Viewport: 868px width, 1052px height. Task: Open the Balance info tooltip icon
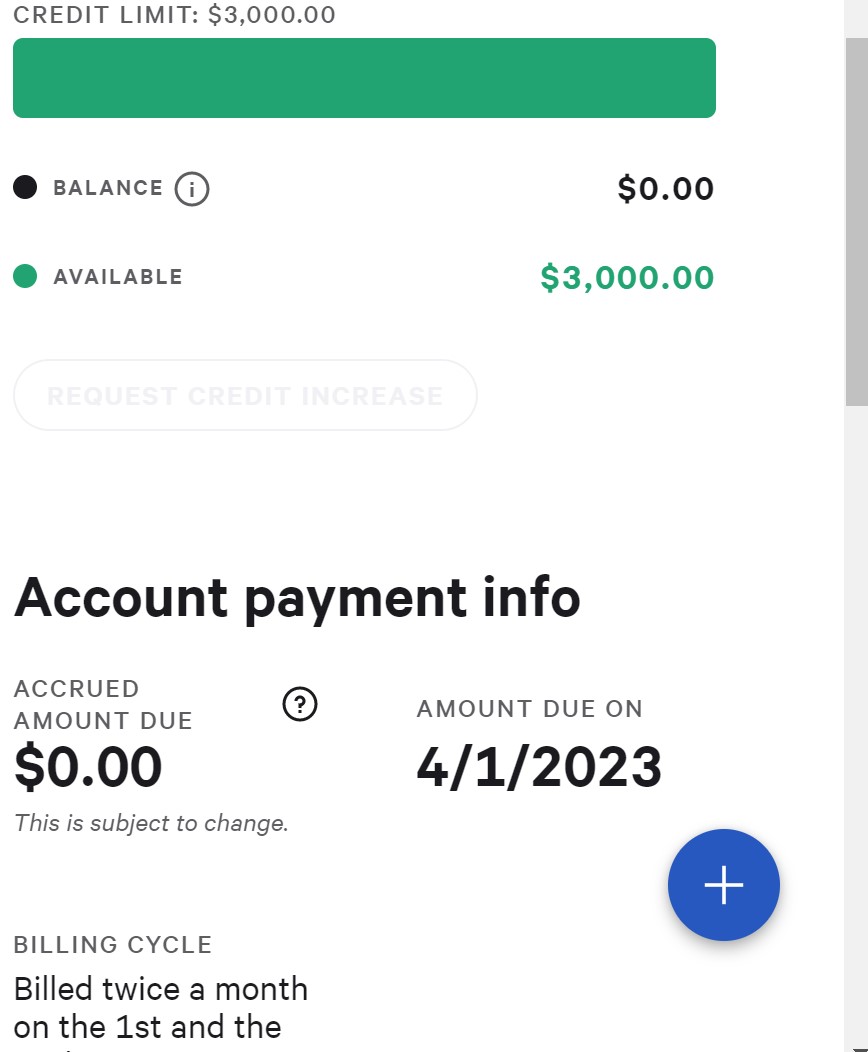[192, 189]
